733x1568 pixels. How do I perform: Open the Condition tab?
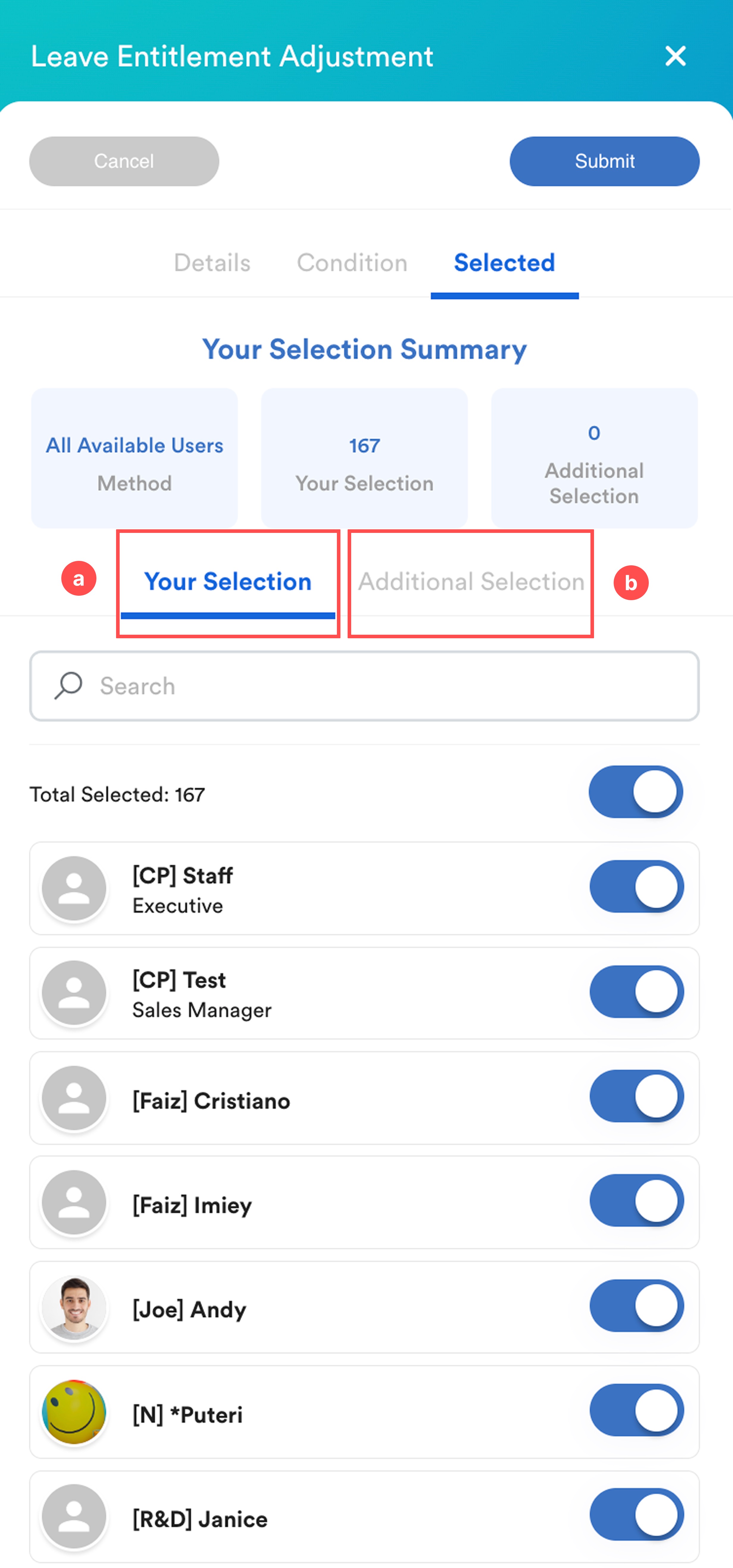pyautogui.click(x=352, y=263)
